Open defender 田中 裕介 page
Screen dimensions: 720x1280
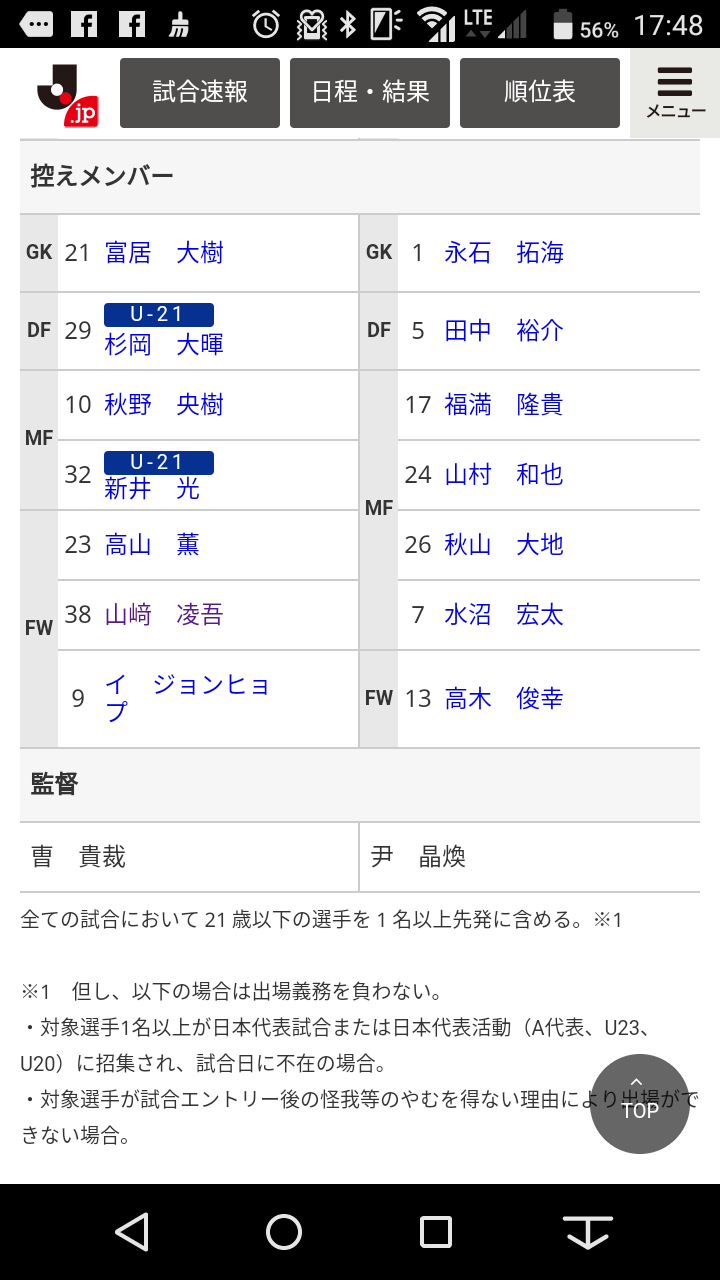pos(504,331)
